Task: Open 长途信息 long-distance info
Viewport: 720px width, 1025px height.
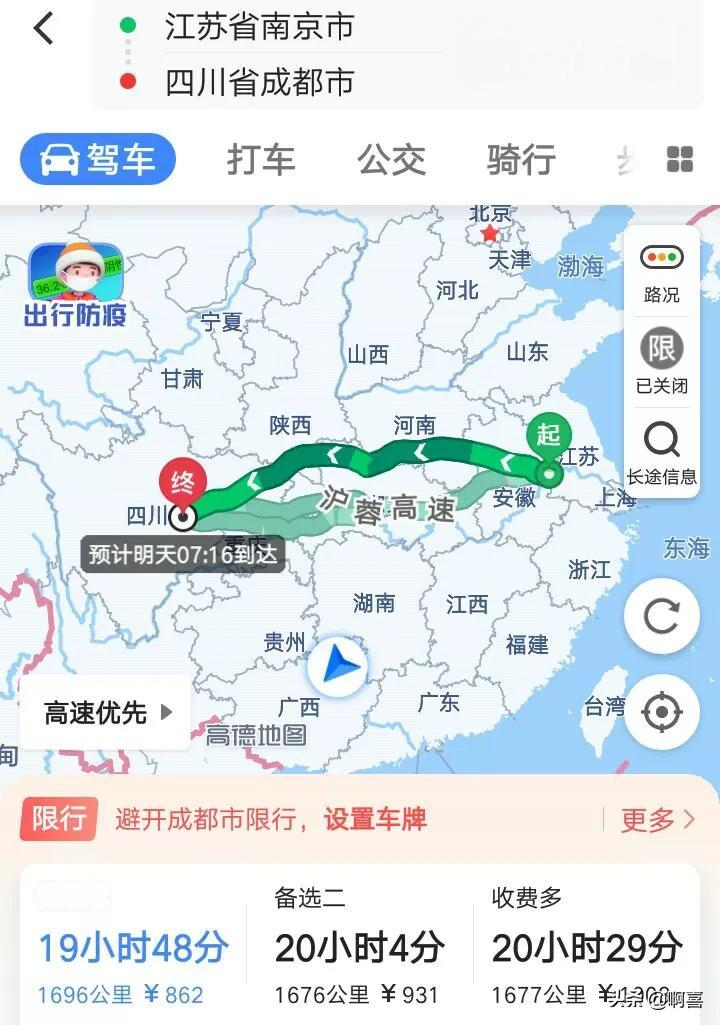Action: click(x=661, y=452)
